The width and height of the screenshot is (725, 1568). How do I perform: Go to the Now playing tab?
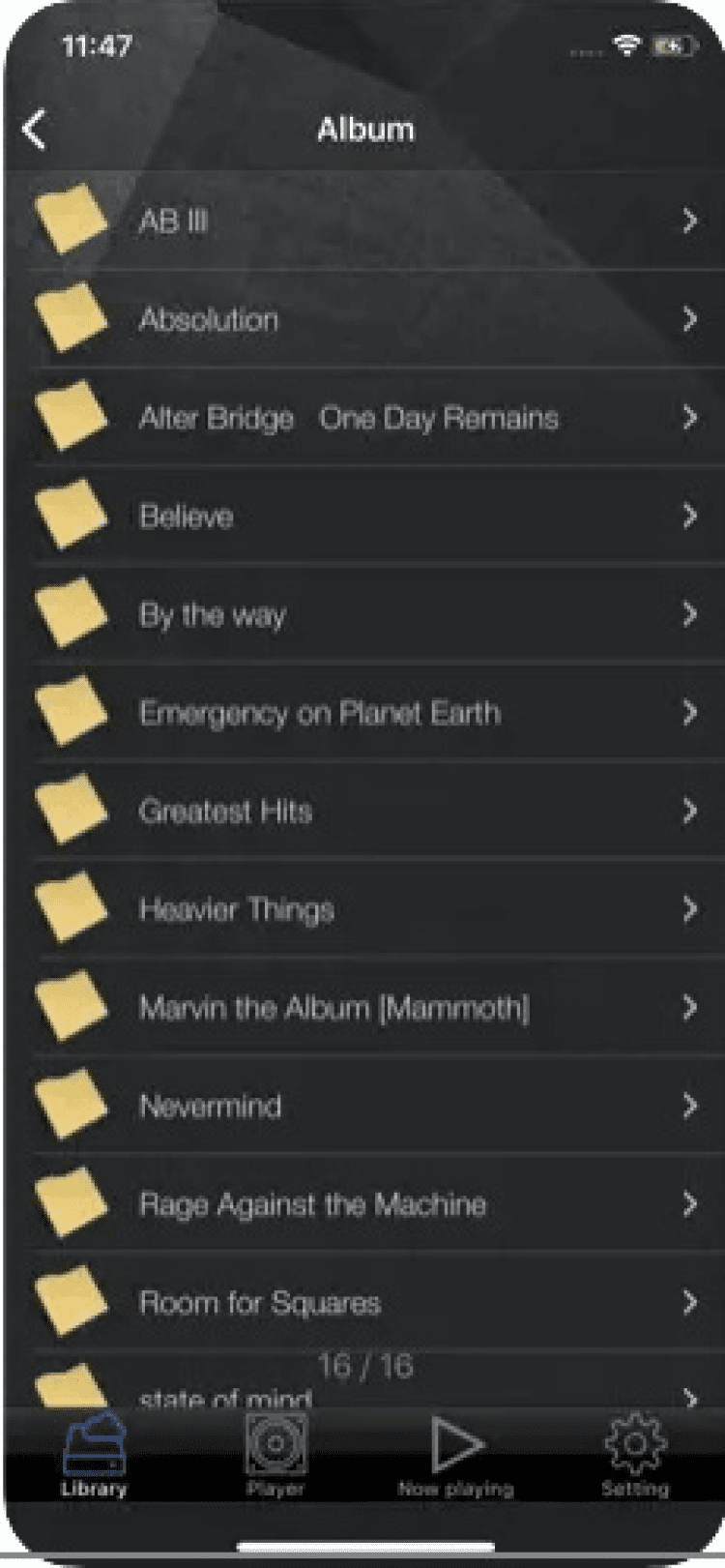(455, 1456)
